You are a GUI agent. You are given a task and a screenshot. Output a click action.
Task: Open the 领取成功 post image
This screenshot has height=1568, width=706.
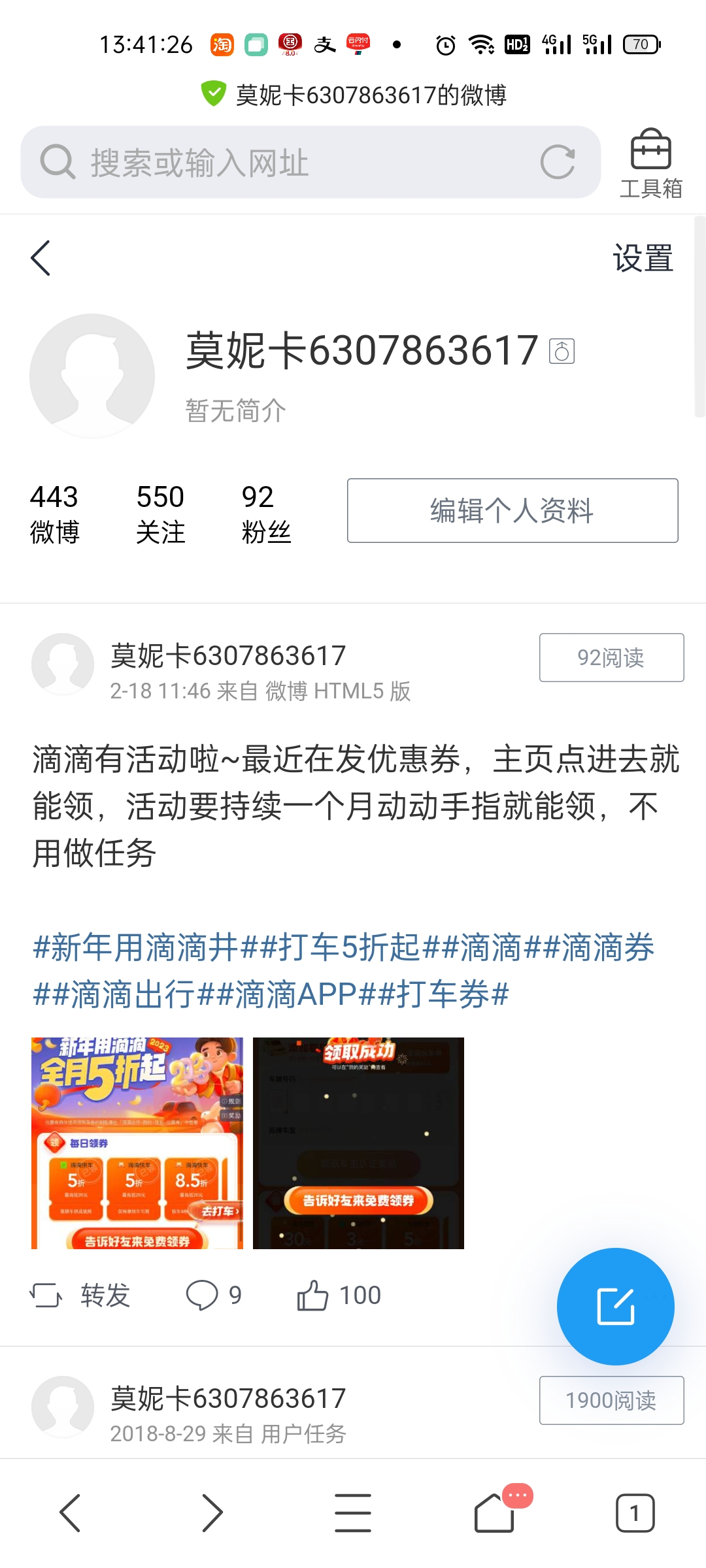(x=358, y=1143)
